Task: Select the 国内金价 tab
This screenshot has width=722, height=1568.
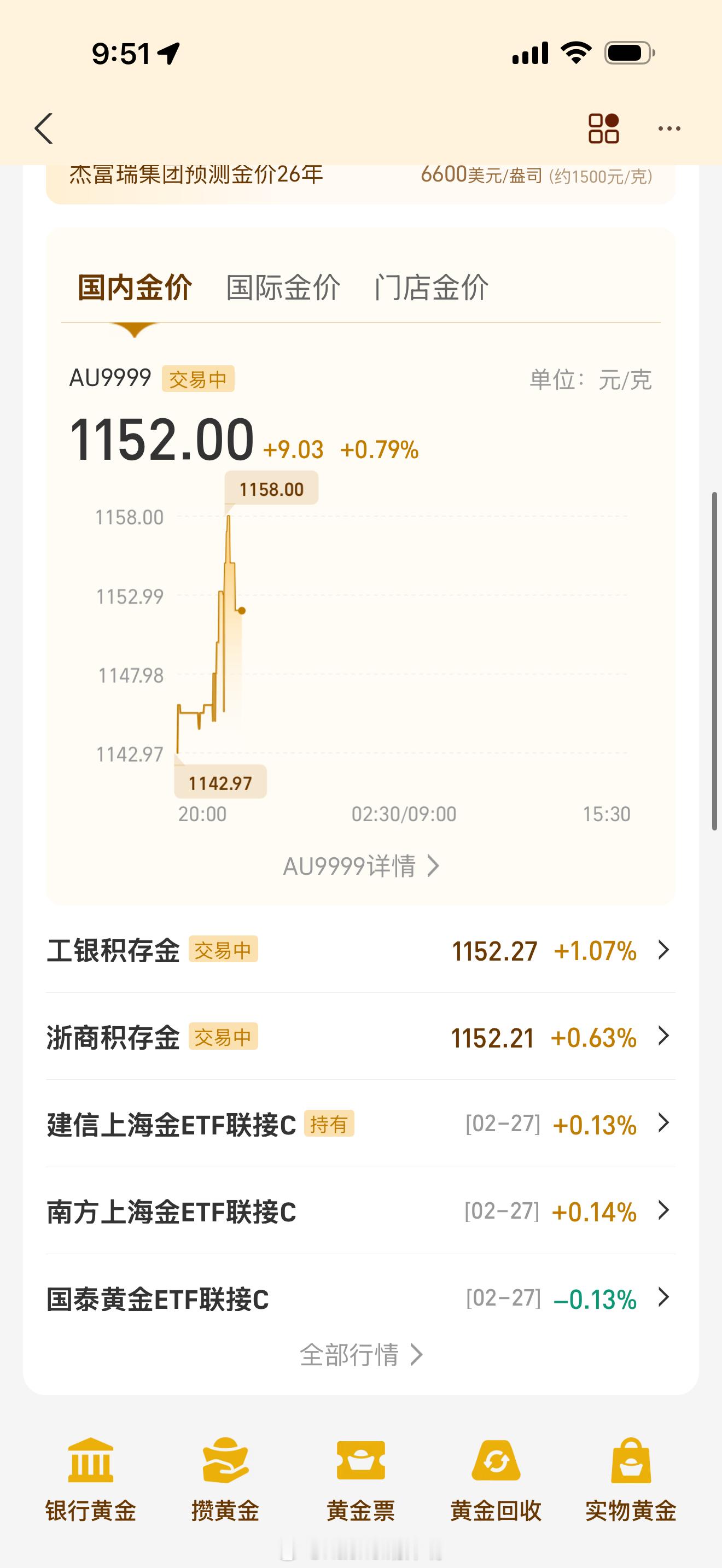Action: point(135,288)
